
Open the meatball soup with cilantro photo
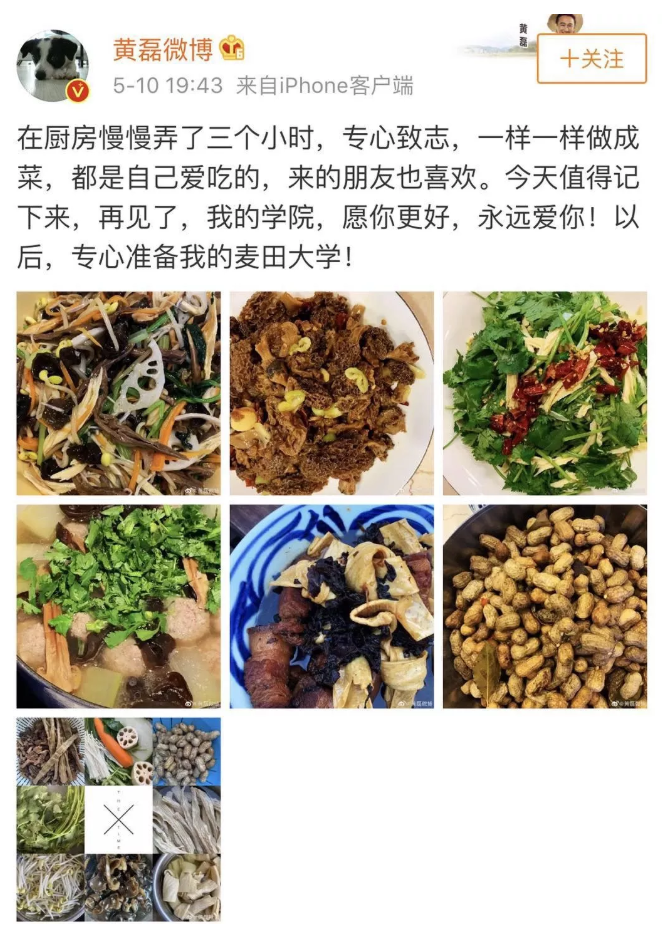[x=119, y=606]
